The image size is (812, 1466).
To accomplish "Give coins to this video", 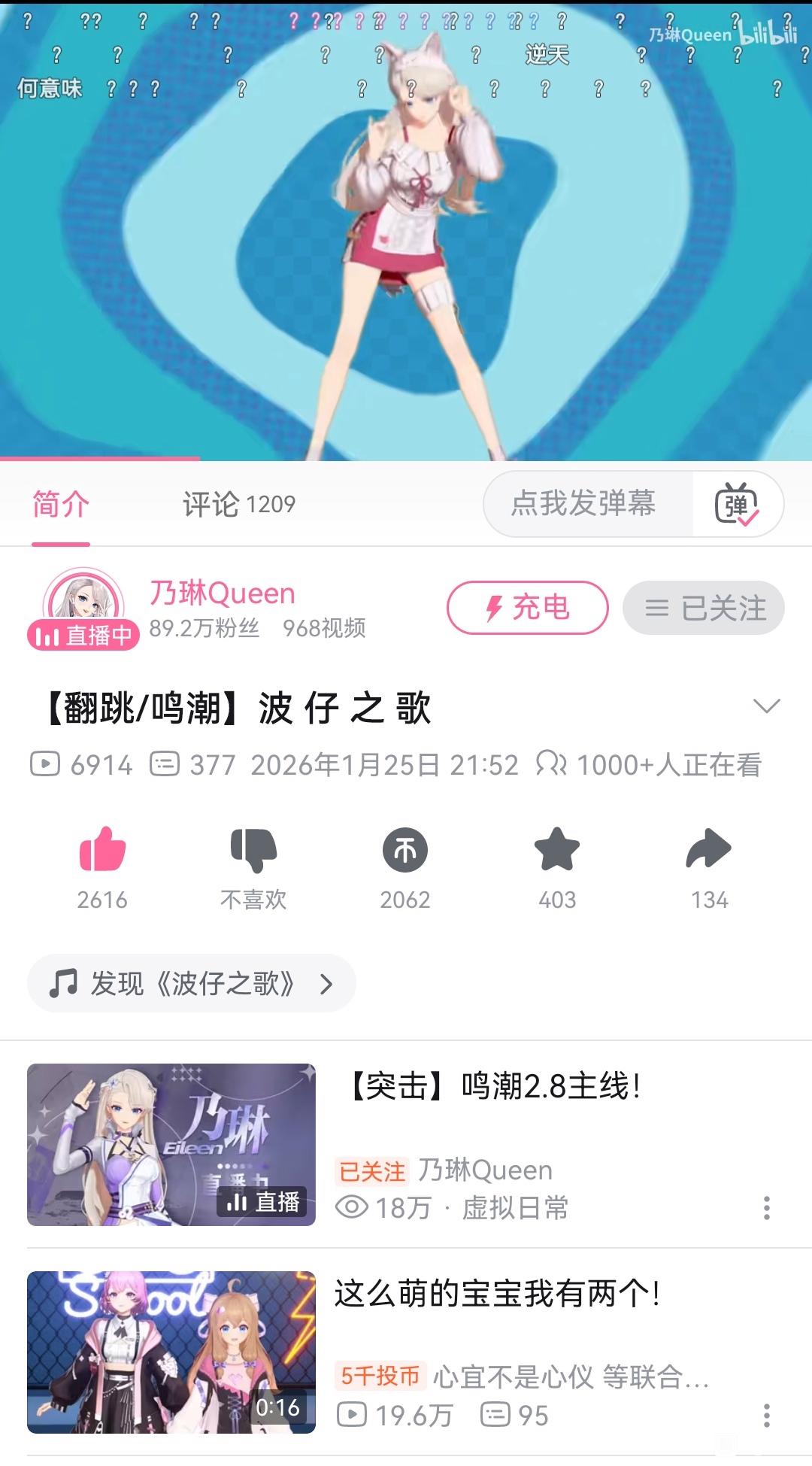I will click(x=405, y=850).
